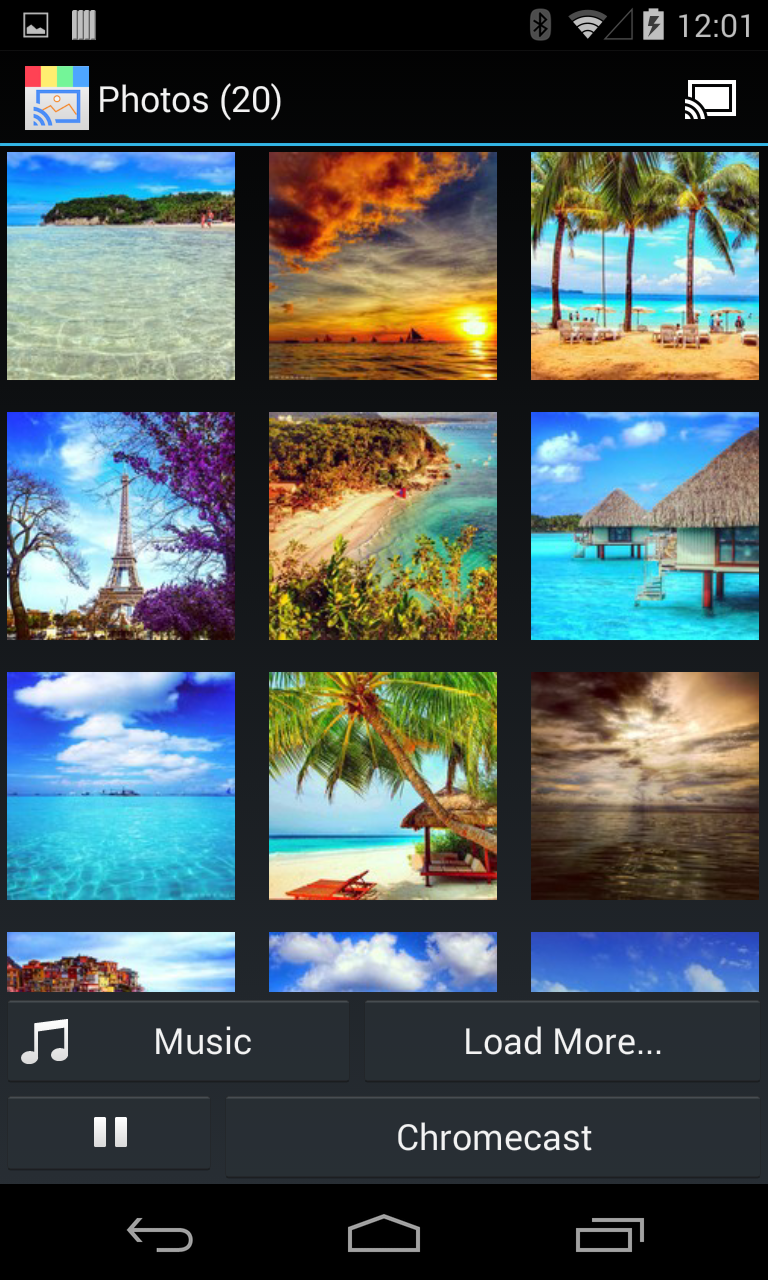Open the turquoise sea and clouds photo
The width and height of the screenshot is (768, 1280).
click(x=121, y=786)
